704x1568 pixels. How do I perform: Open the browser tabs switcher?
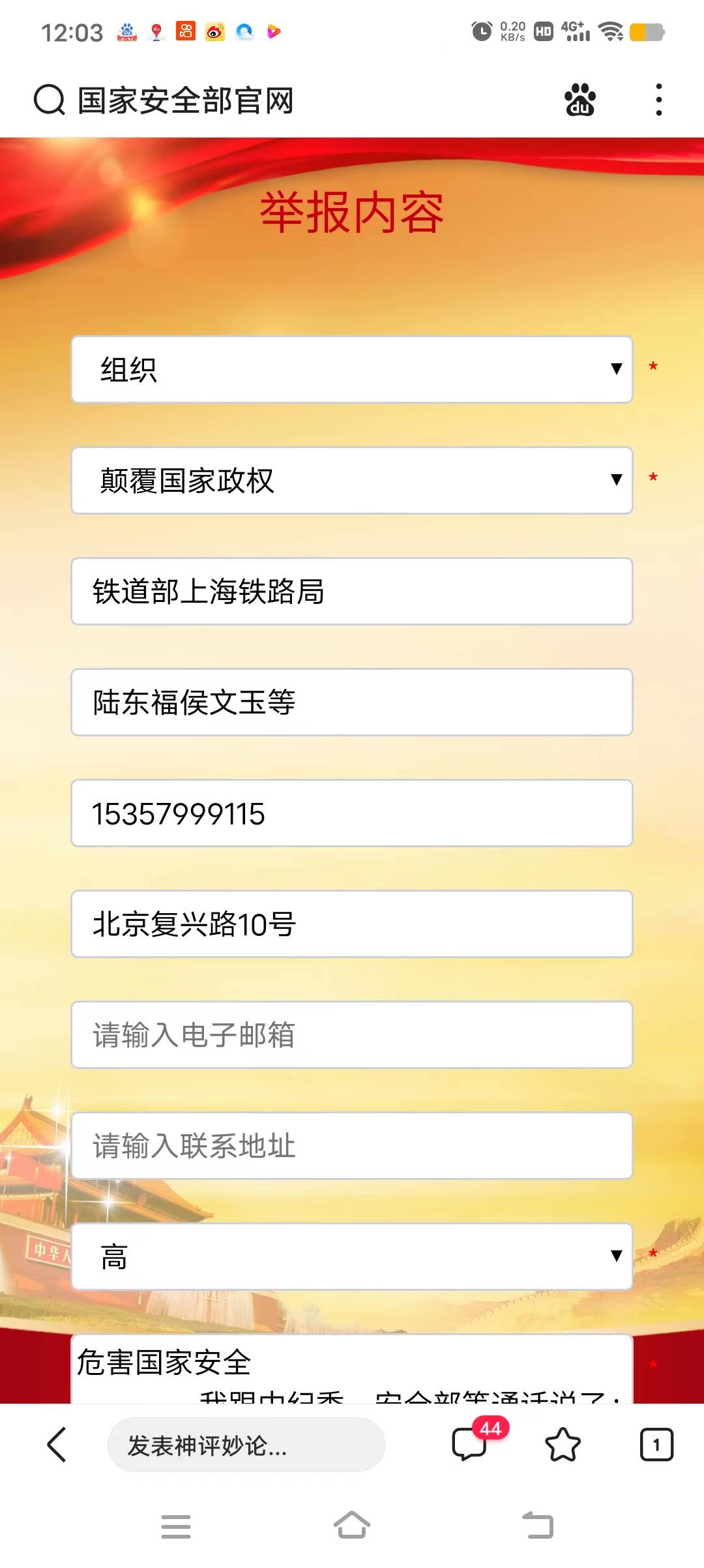click(656, 1445)
